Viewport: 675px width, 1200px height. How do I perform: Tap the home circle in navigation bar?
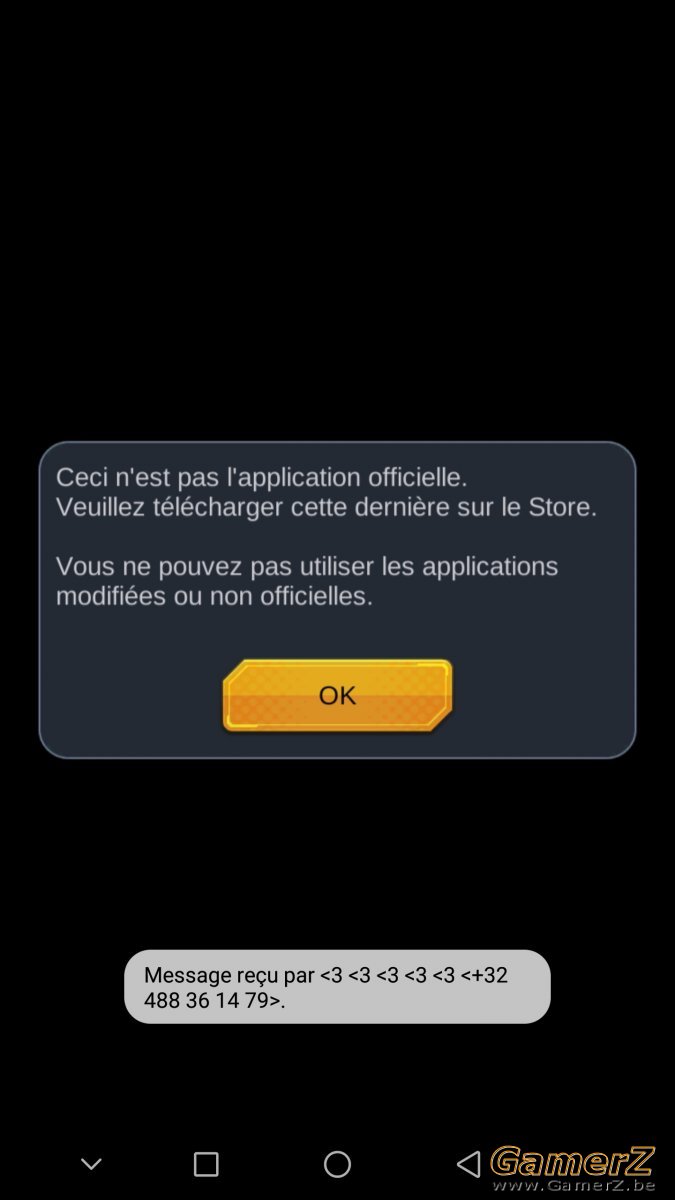(x=338, y=1164)
